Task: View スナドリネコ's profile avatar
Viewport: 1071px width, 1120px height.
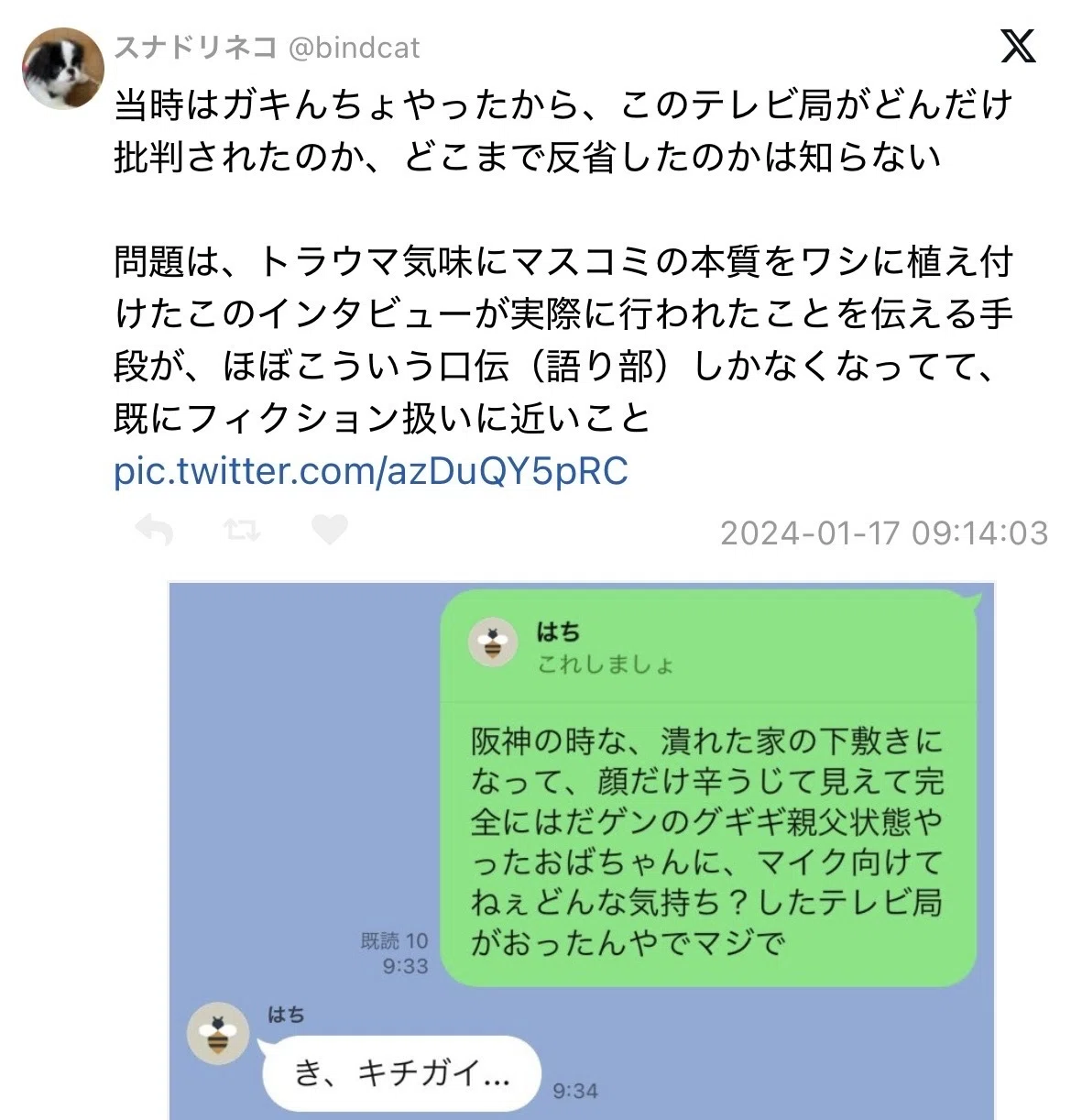Action: tap(63, 69)
